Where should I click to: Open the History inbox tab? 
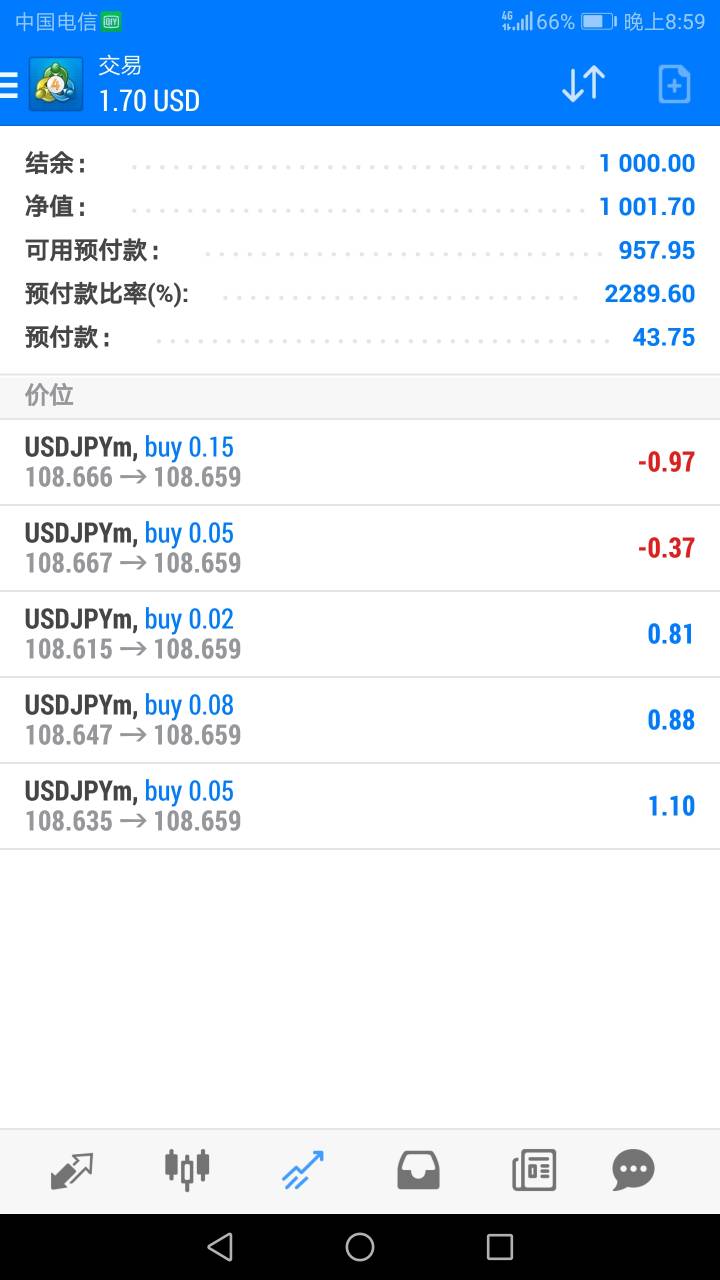tap(418, 1170)
